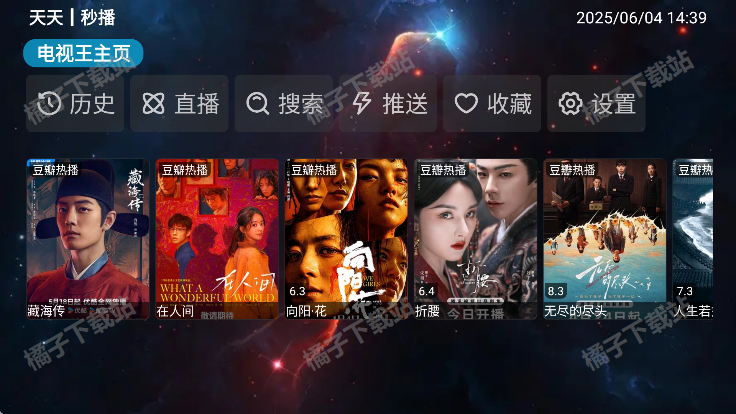The image size is (736, 414).
Task: View the 收藏 favorites list
Action: click(492, 104)
